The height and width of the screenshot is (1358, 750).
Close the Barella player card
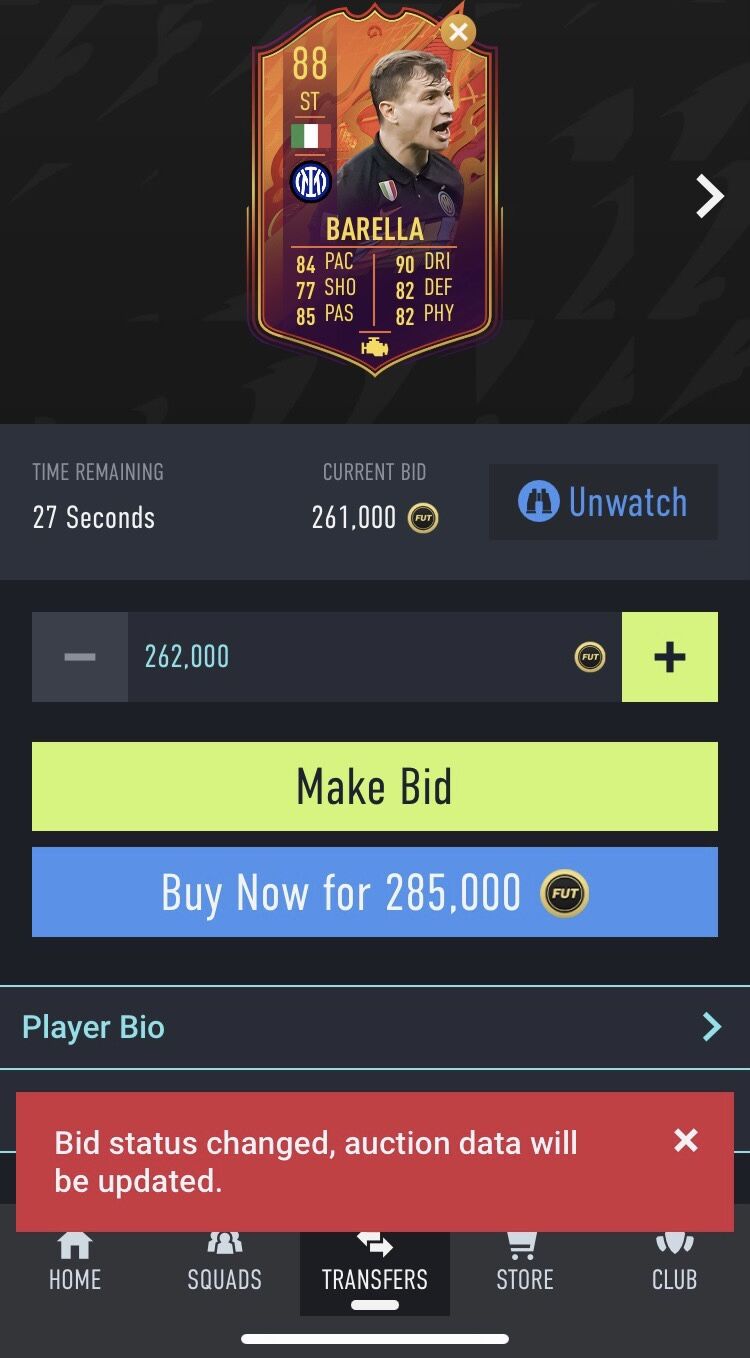[458, 32]
